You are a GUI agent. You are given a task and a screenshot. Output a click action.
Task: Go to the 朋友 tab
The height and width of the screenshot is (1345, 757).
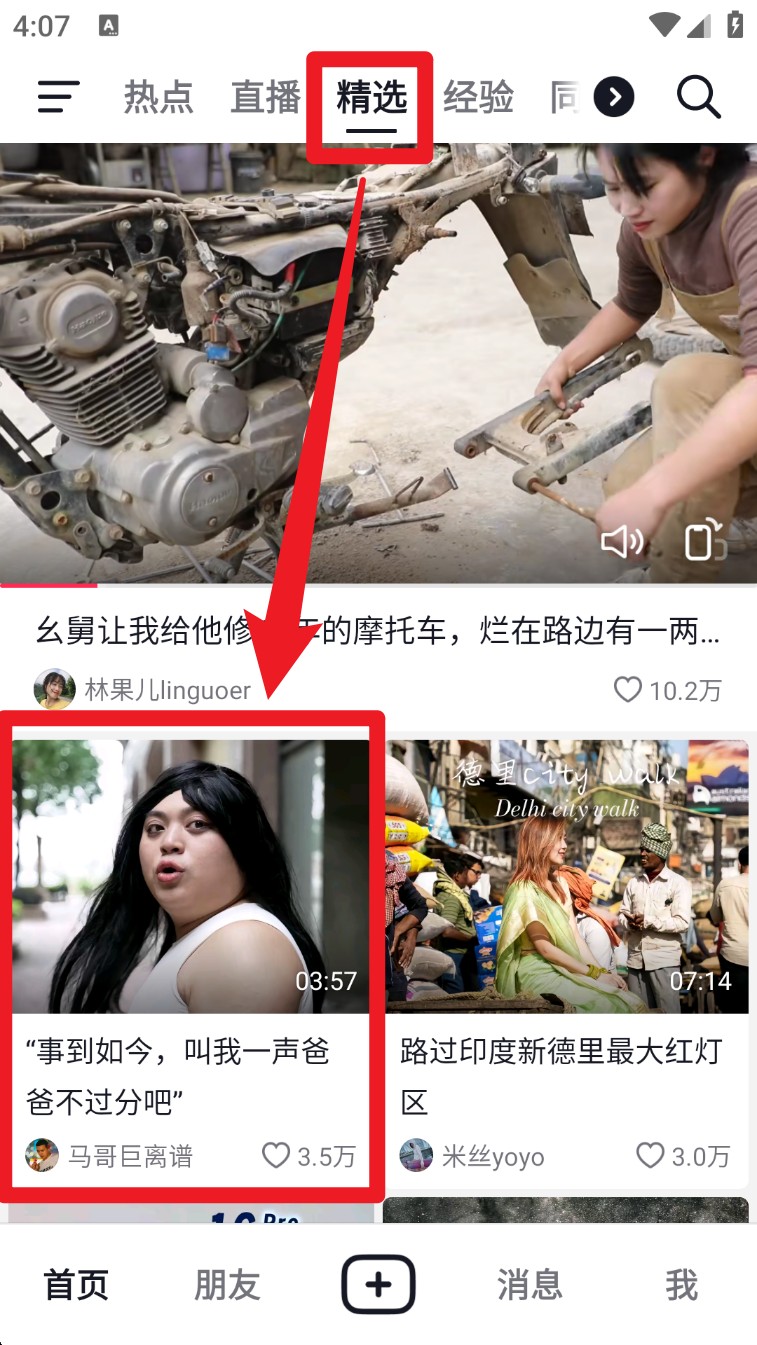[227, 1285]
